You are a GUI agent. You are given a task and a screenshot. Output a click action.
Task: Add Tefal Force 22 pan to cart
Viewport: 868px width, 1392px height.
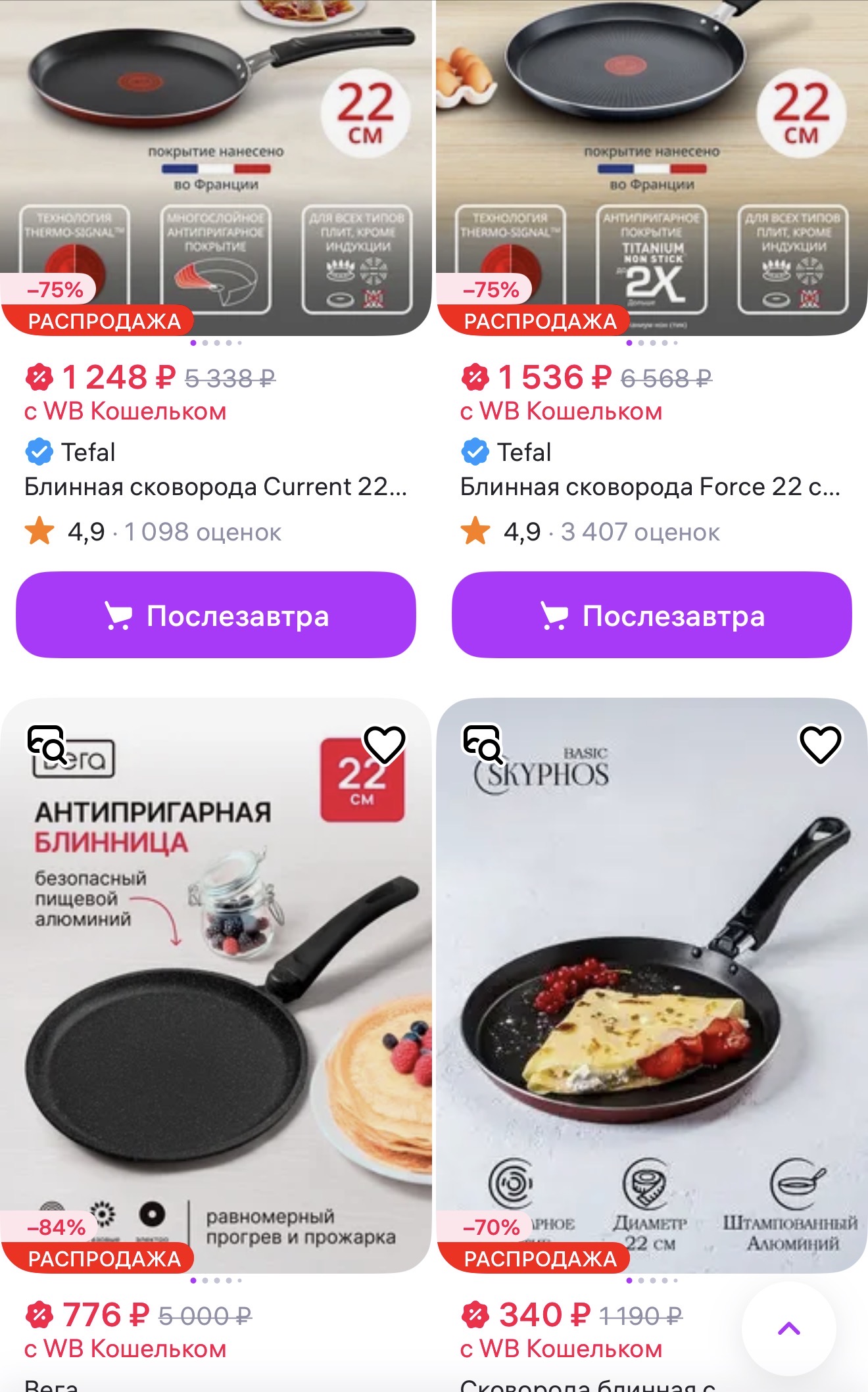pyautogui.click(x=652, y=615)
